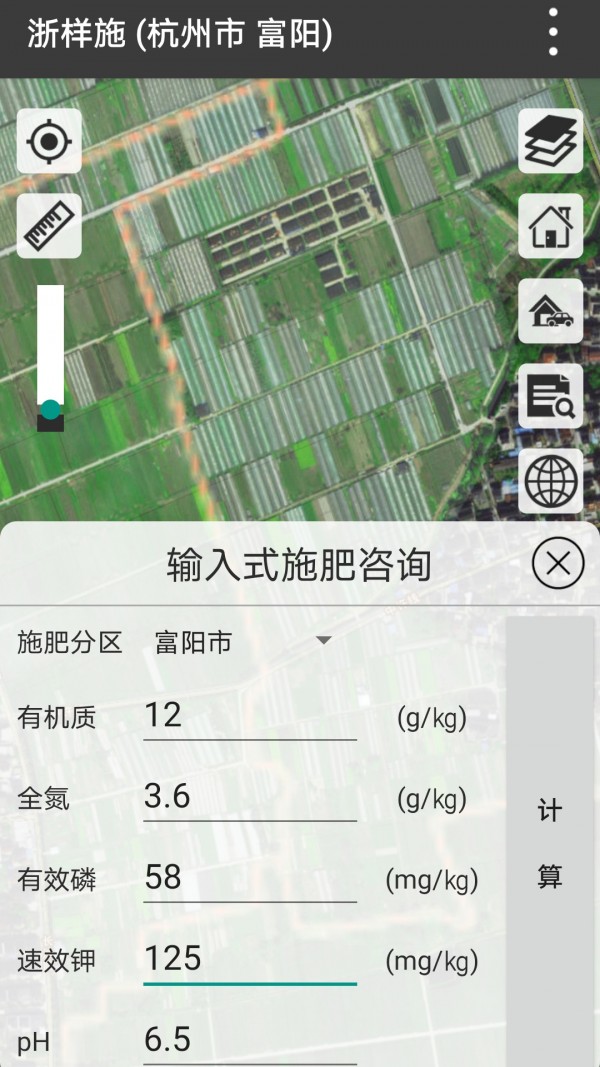Edit the 有机质 value field
This screenshot has width=600, height=1067.
250,716
